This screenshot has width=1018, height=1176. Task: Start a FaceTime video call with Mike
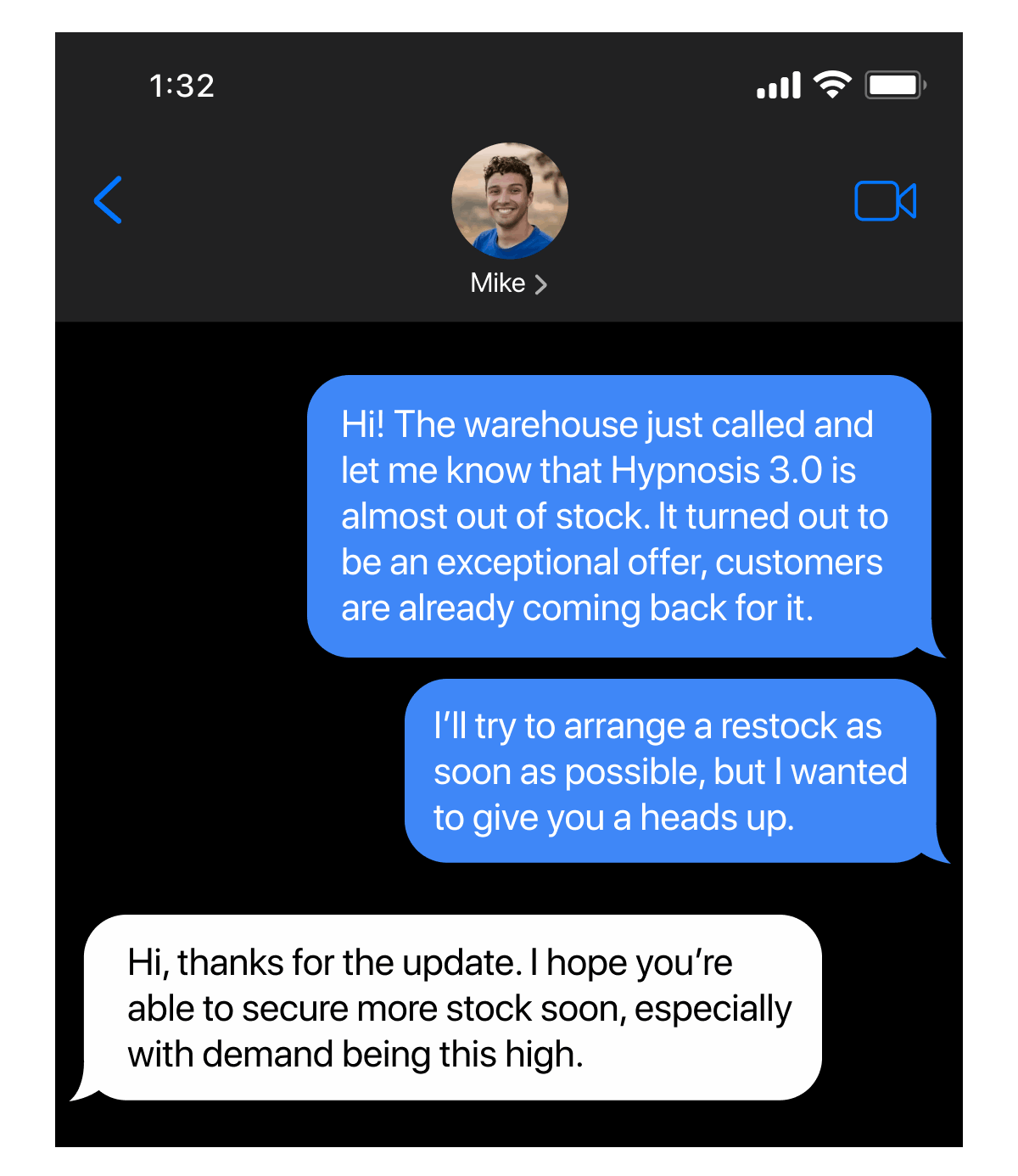[886, 200]
